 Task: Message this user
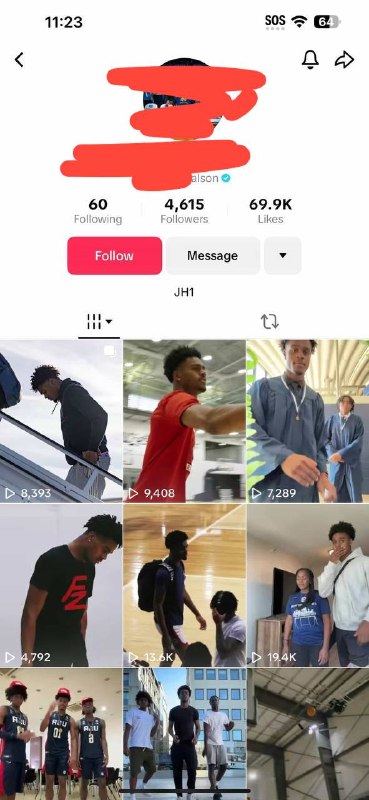[212, 256]
